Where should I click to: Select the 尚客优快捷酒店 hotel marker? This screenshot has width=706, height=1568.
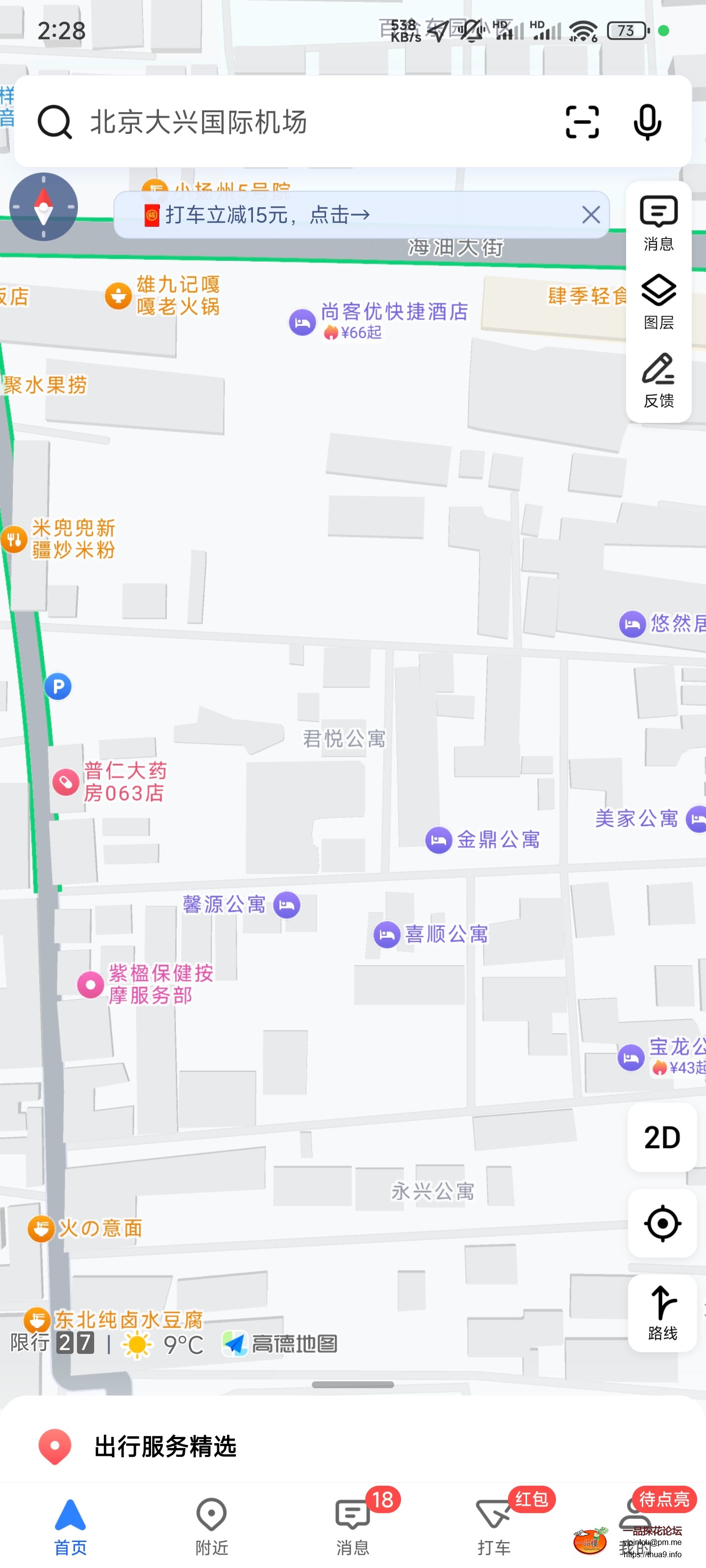(301, 321)
